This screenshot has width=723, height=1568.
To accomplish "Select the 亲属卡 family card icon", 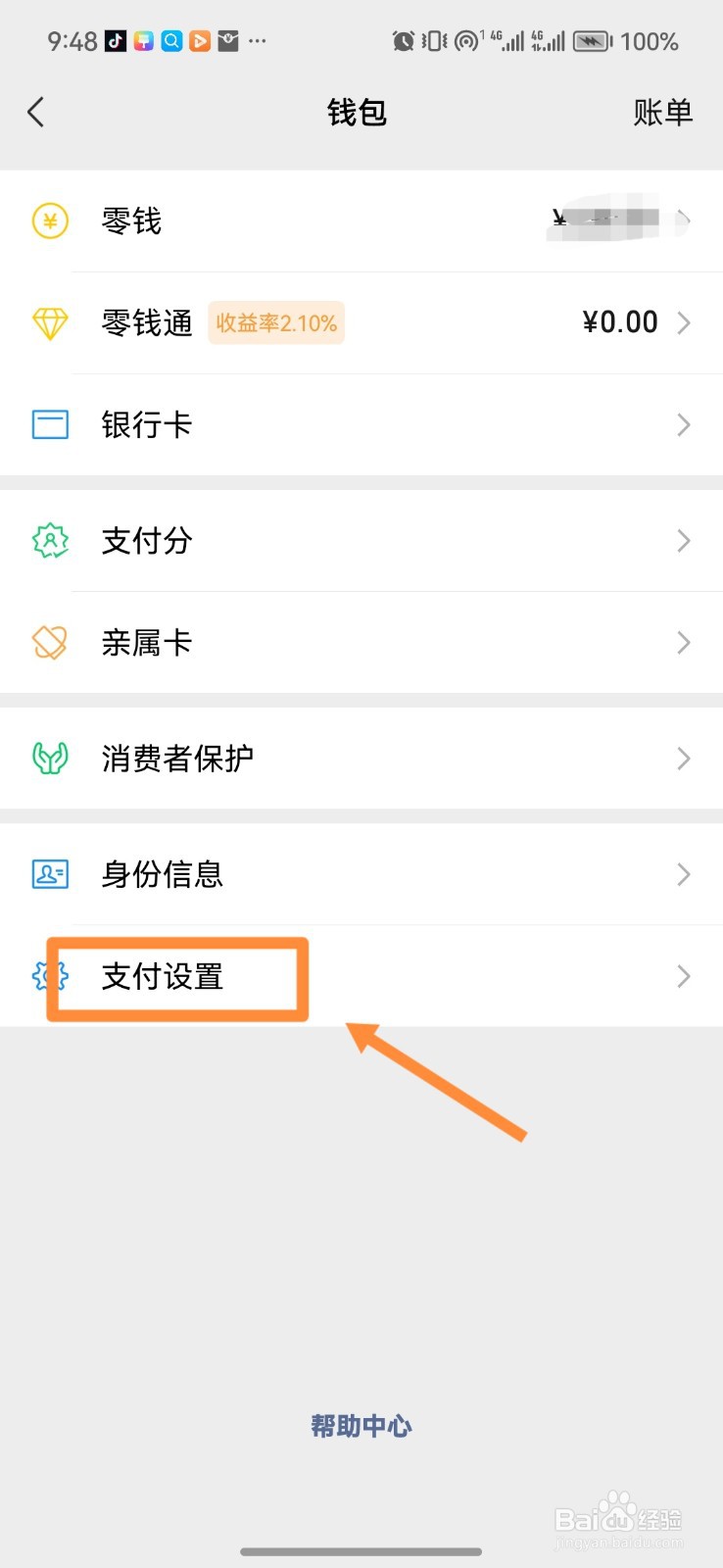I will click(49, 642).
